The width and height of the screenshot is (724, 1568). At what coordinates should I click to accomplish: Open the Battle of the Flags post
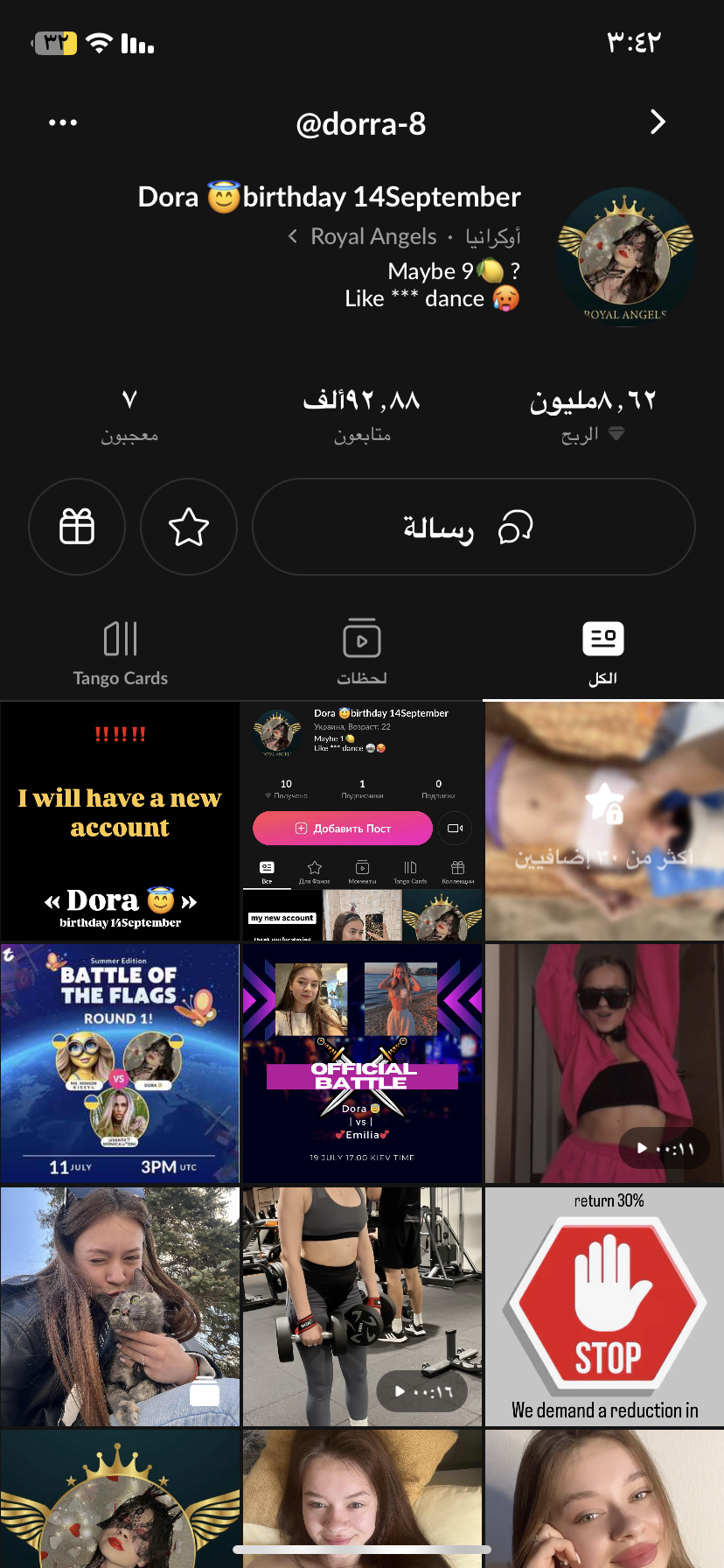(121, 1063)
